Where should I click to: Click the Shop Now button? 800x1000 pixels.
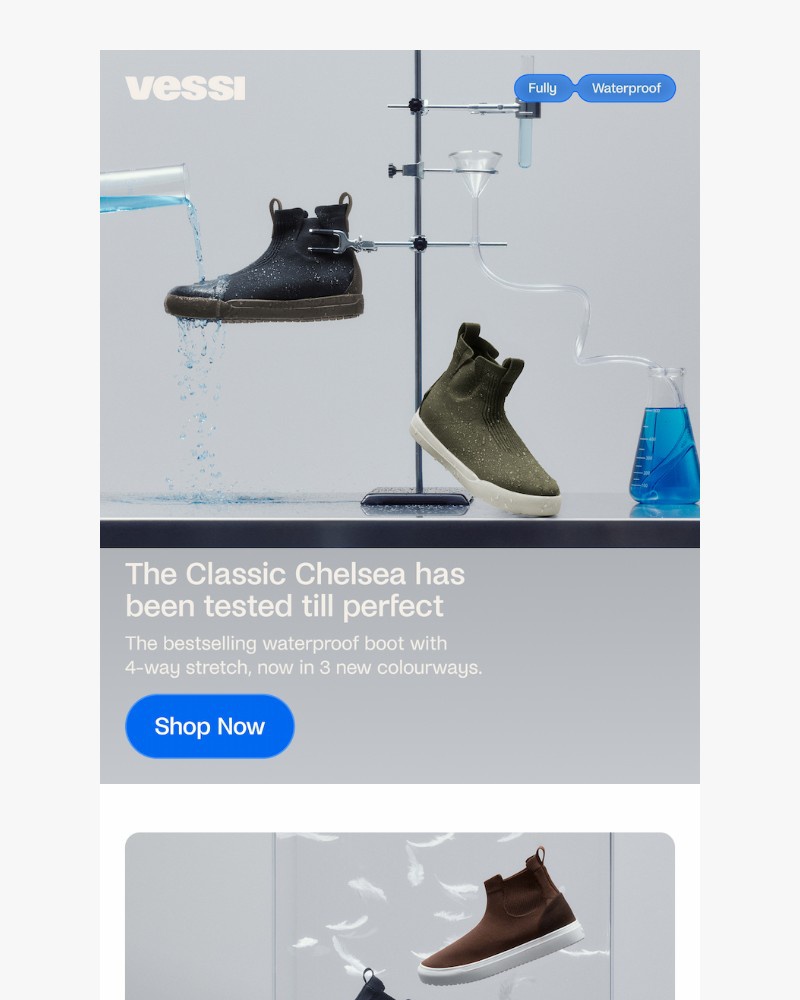point(209,726)
